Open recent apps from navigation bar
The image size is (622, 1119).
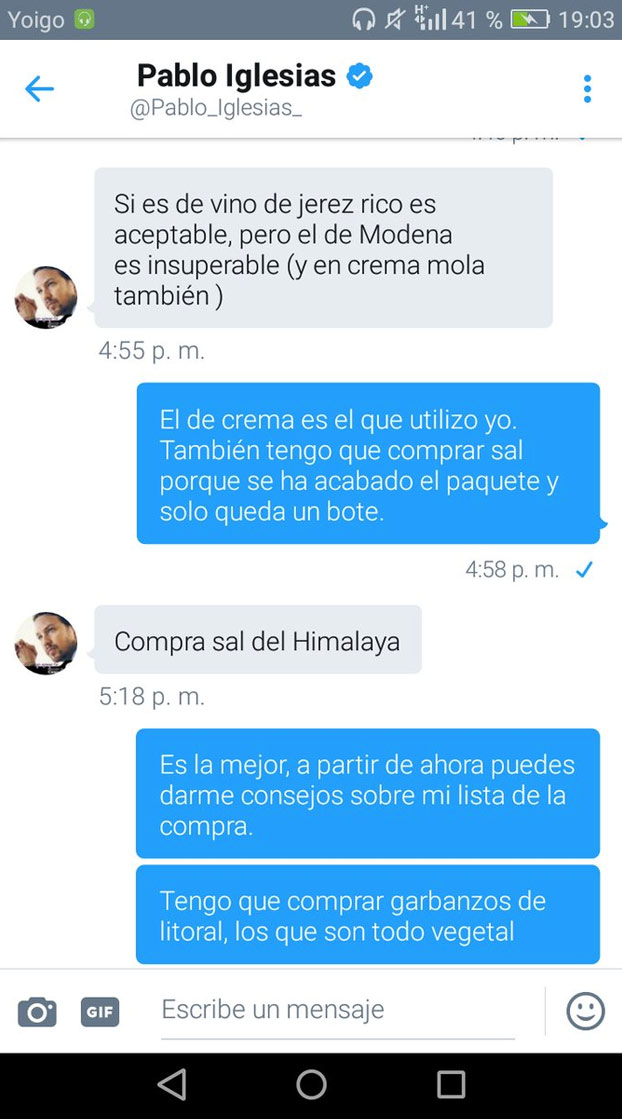coord(451,1084)
